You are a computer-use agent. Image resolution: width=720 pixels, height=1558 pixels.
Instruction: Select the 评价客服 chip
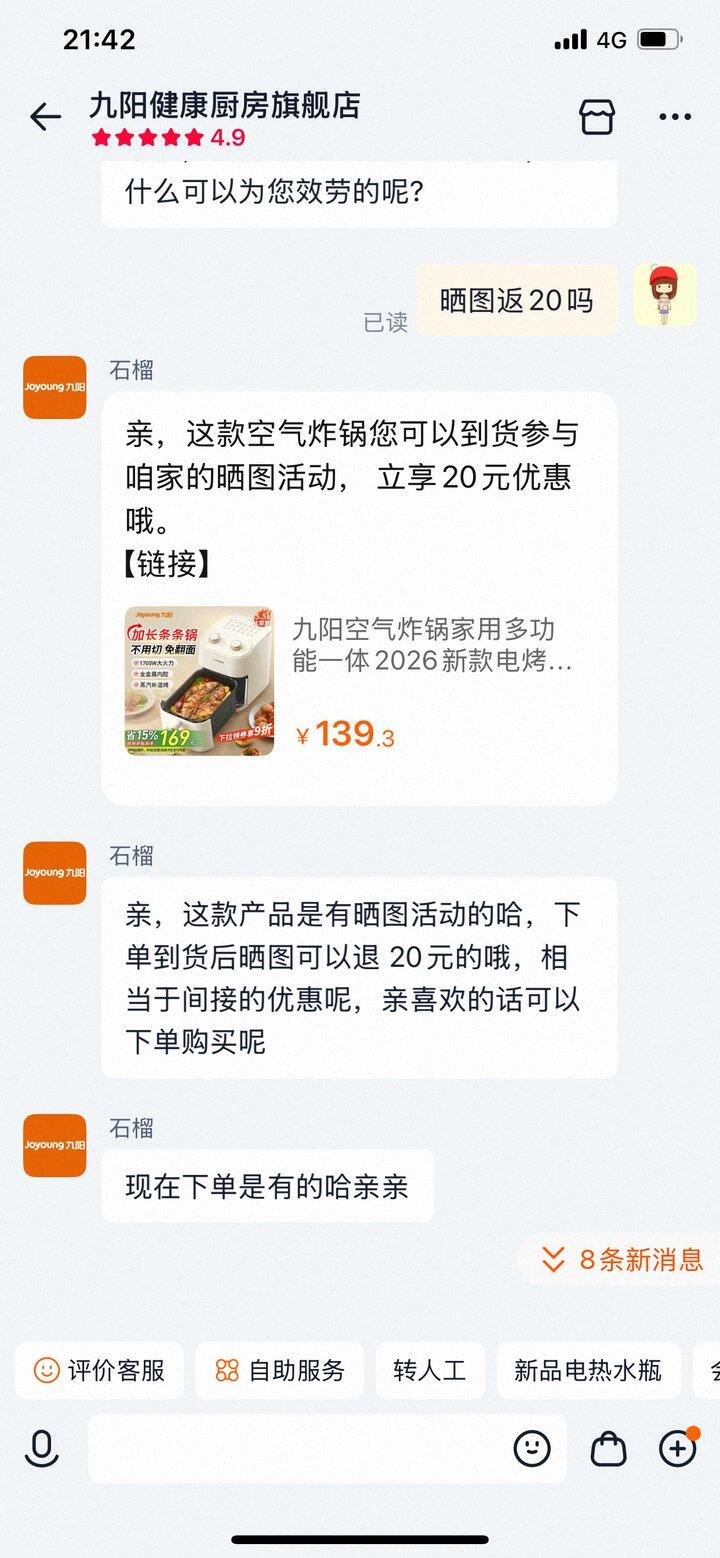(99, 1370)
